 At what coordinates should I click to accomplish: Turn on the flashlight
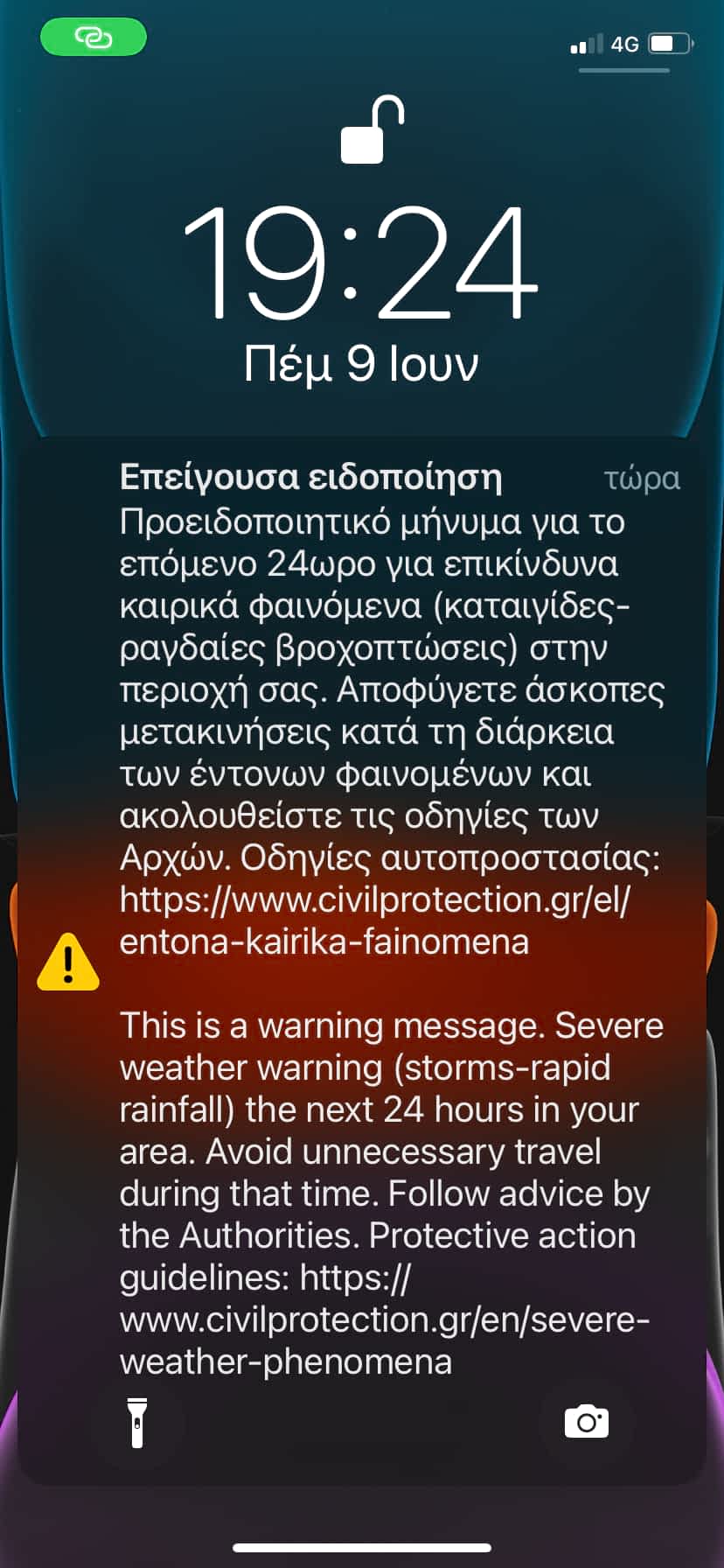137,1423
